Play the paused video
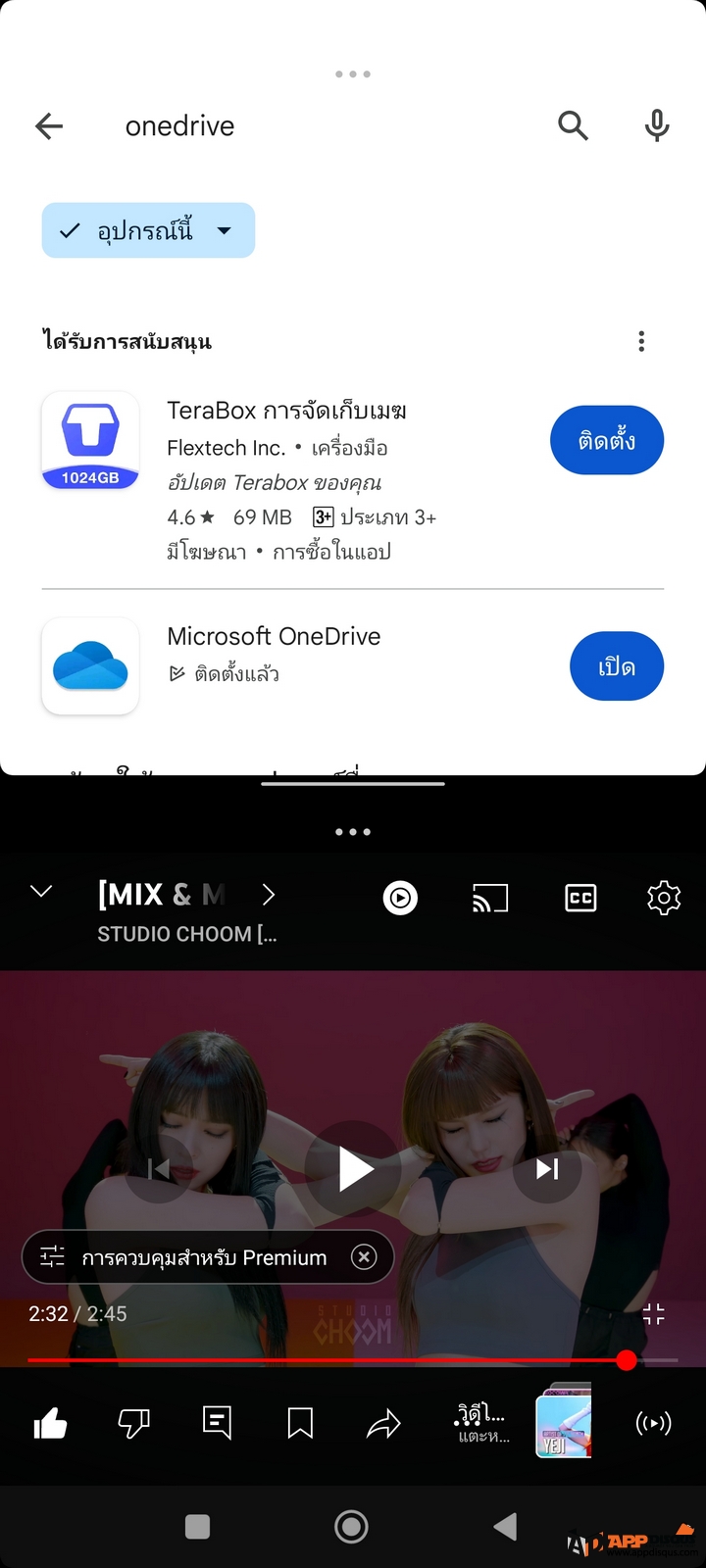The width and height of the screenshot is (706, 1568). click(x=353, y=1169)
